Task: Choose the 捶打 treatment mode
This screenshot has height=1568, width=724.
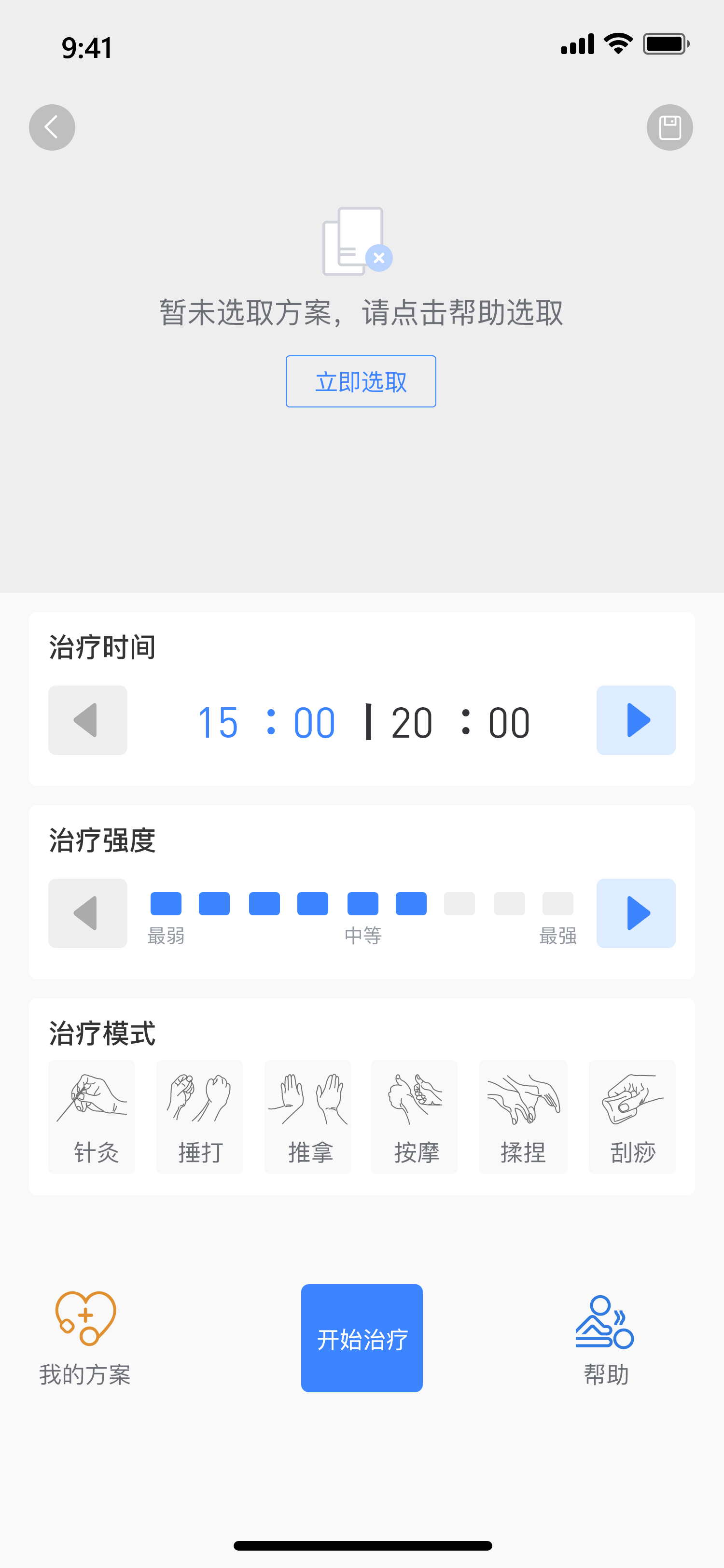Action: point(199,1117)
